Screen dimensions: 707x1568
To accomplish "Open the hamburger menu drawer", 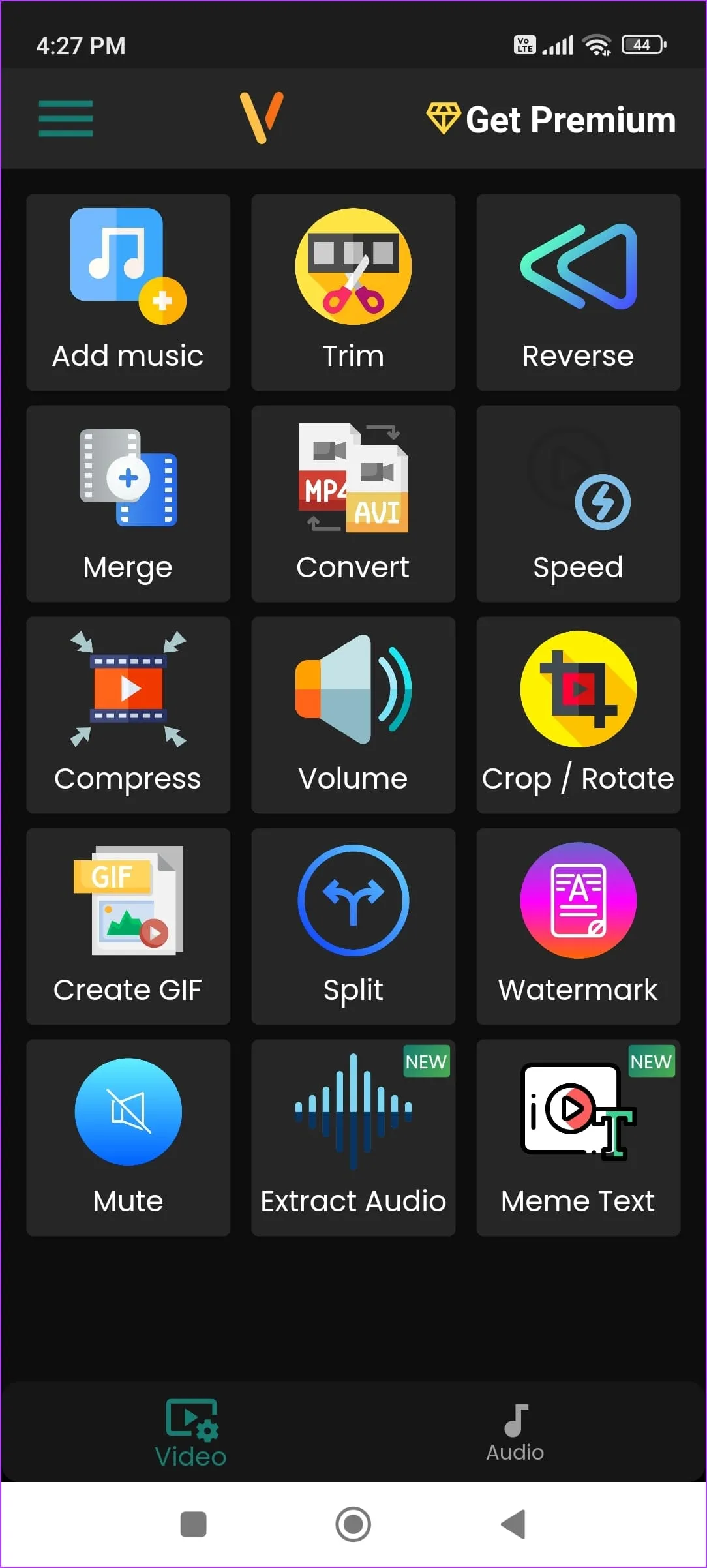I will (66, 119).
